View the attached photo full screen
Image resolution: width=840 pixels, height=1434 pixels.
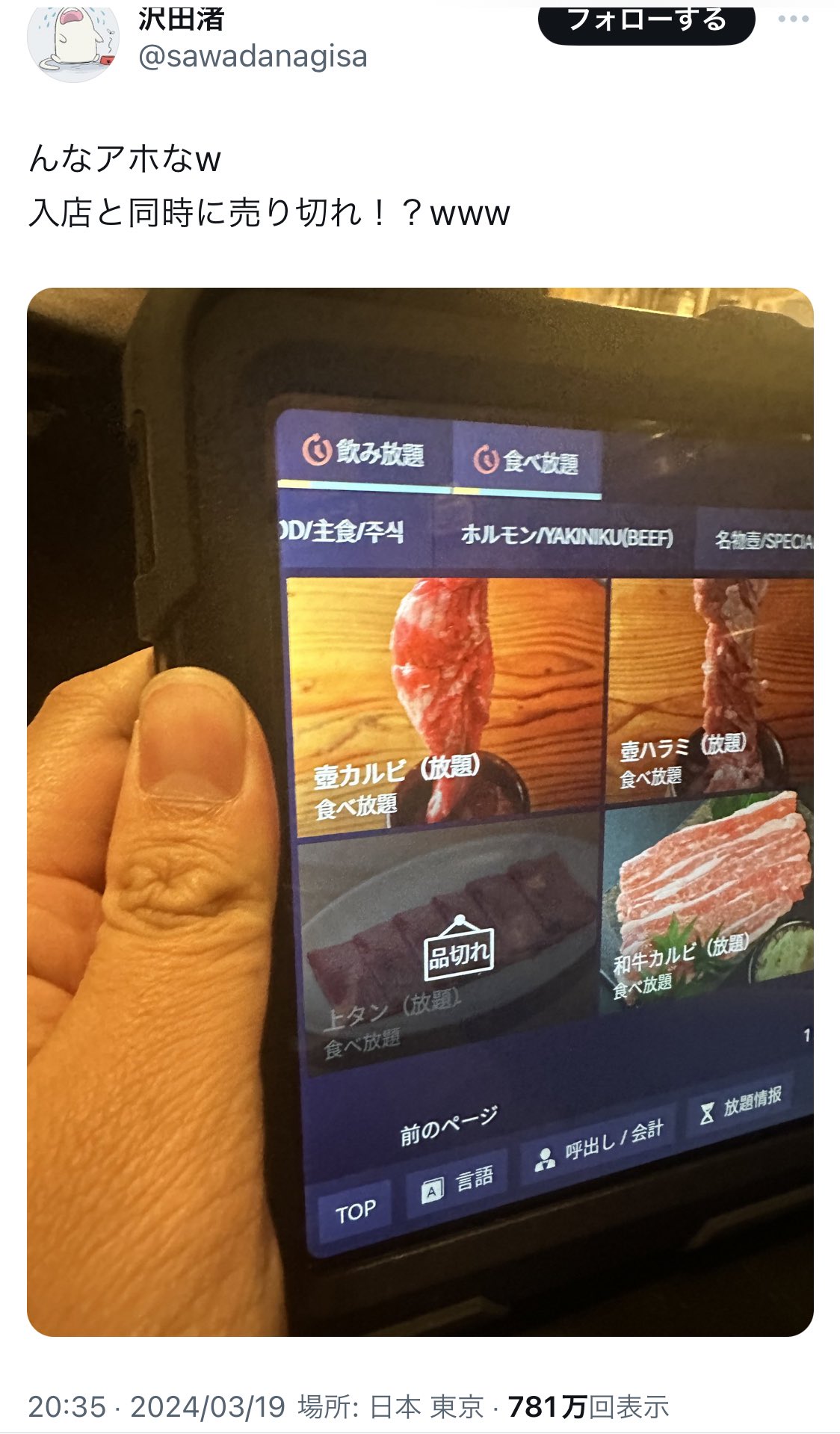click(x=420, y=812)
